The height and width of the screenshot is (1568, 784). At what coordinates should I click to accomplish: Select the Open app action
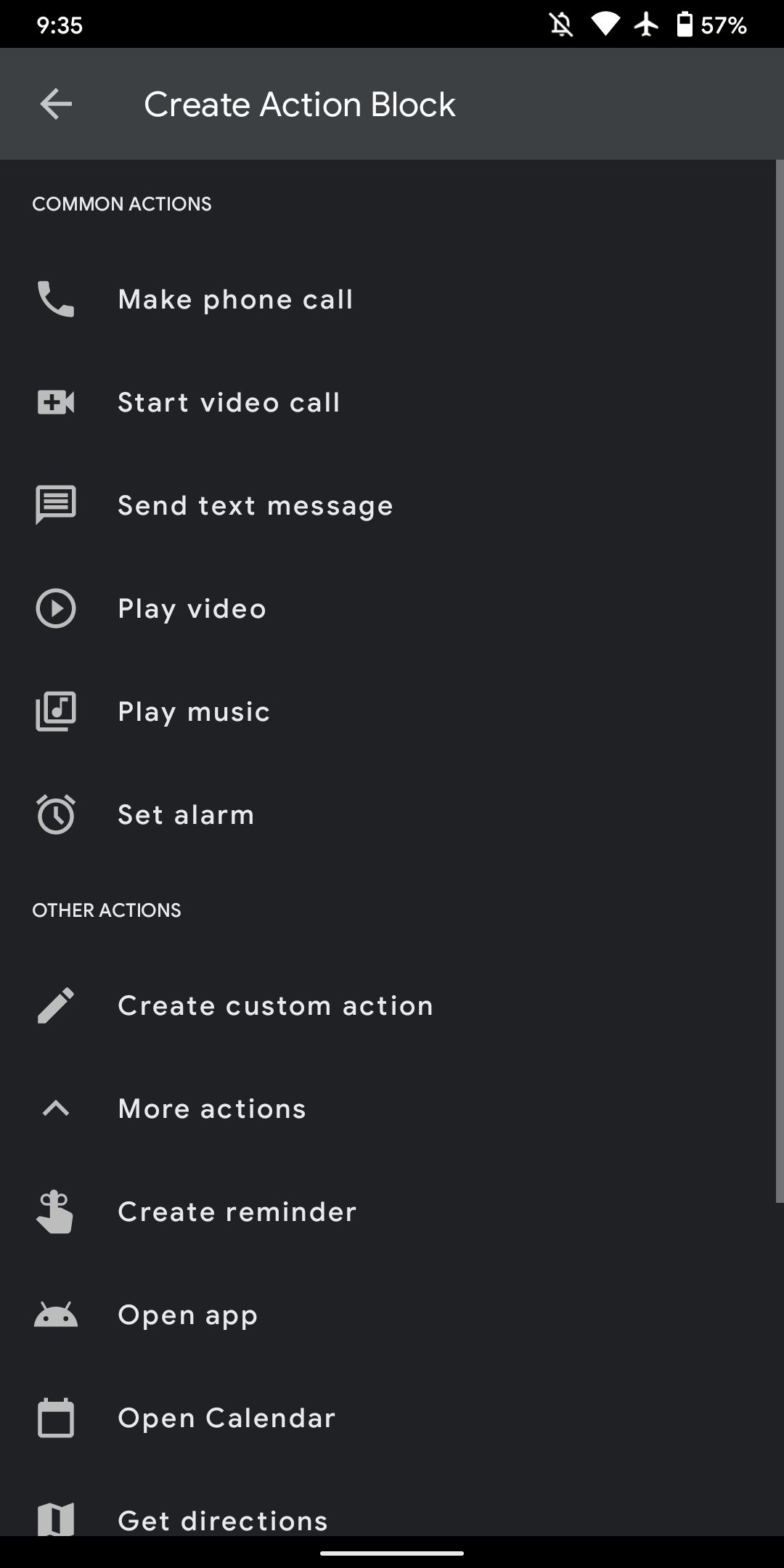click(x=392, y=1315)
